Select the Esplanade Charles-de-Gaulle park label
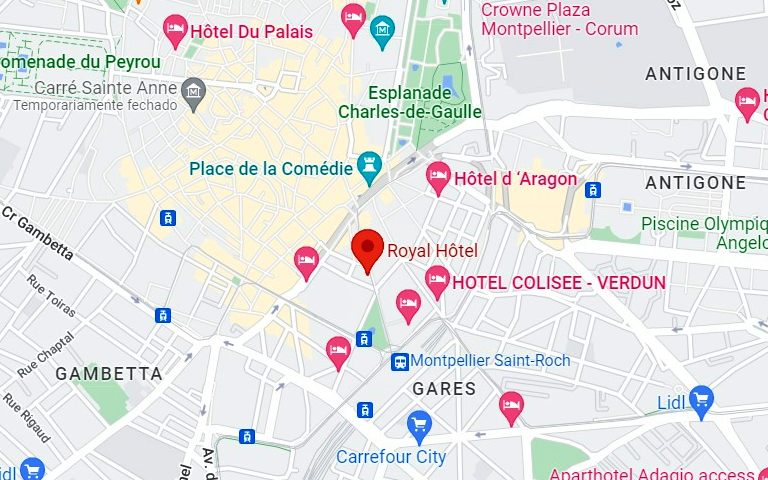The height and width of the screenshot is (480, 768). pyautogui.click(x=410, y=102)
